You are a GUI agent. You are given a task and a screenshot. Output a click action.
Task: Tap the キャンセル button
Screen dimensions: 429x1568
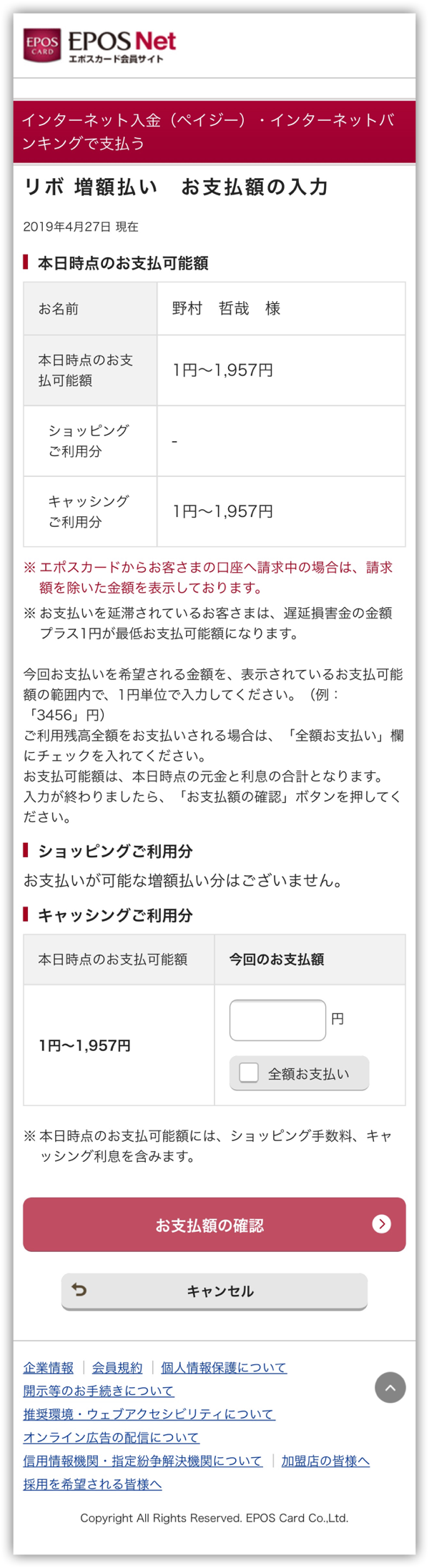pos(214,1291)
